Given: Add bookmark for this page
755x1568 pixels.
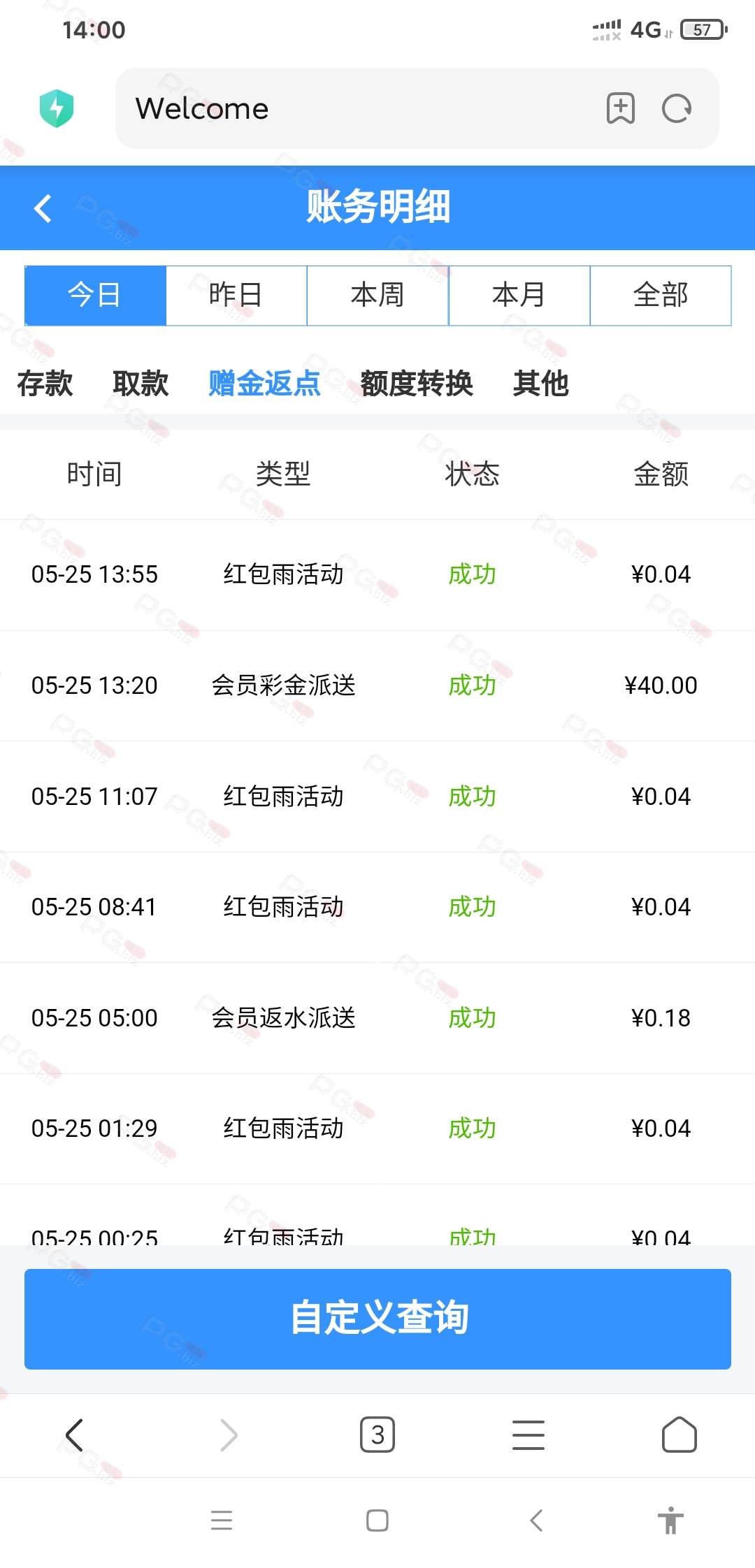Looking at the screenshot, I should [620, 108].
